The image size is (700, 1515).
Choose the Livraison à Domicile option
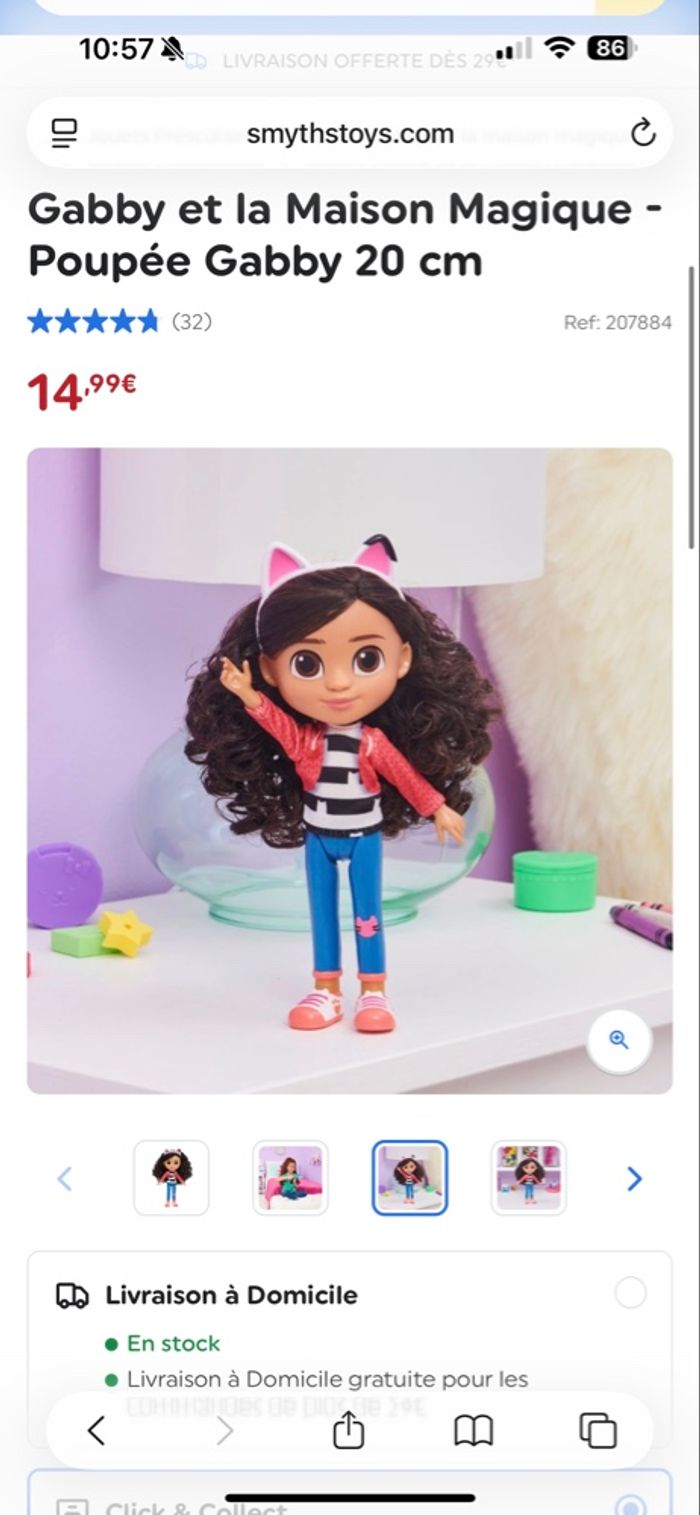pyautogui.click(x=630, y=1293)
